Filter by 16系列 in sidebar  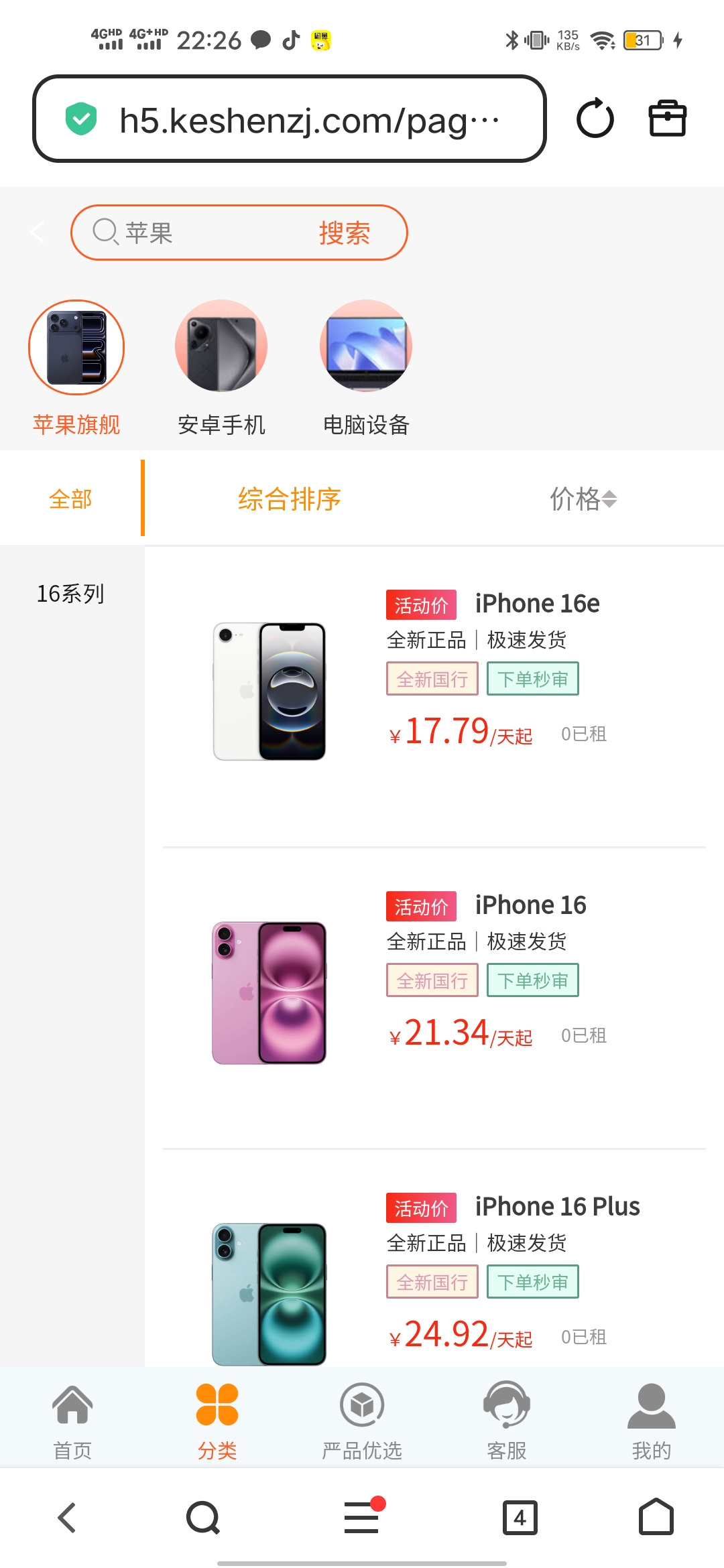[x=70, y=594]
